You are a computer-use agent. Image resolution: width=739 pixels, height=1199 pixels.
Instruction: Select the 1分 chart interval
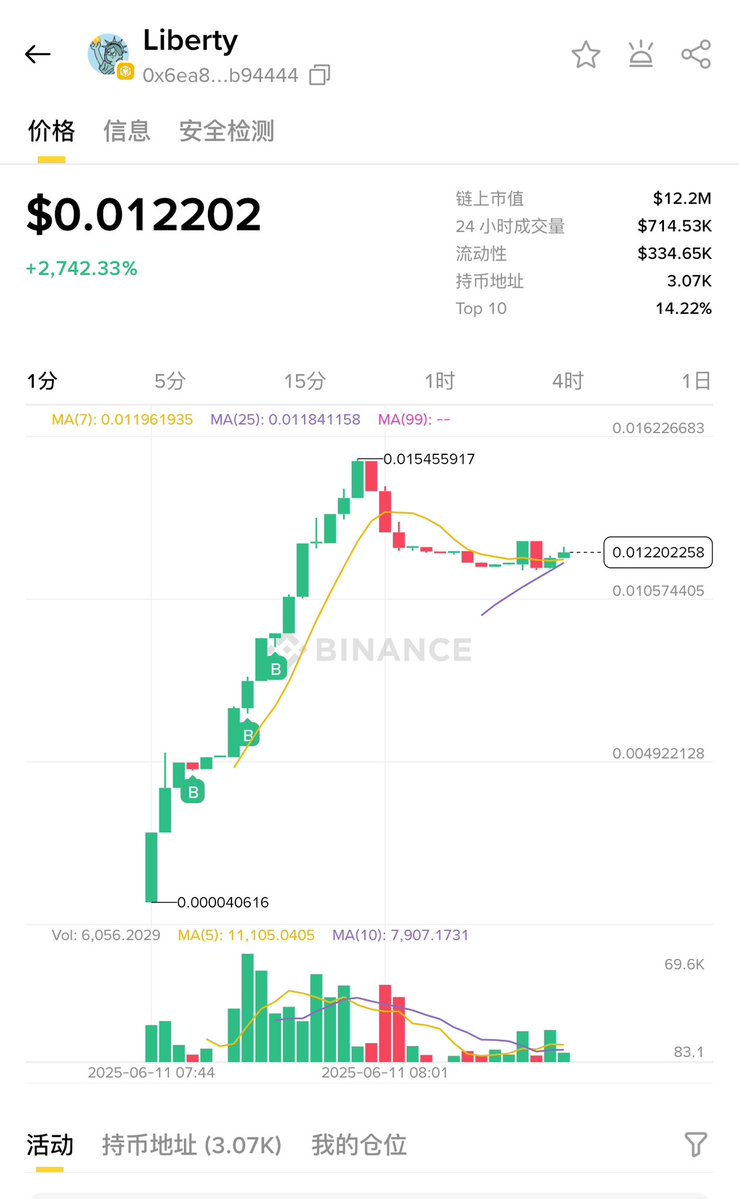tap(42, 380)
